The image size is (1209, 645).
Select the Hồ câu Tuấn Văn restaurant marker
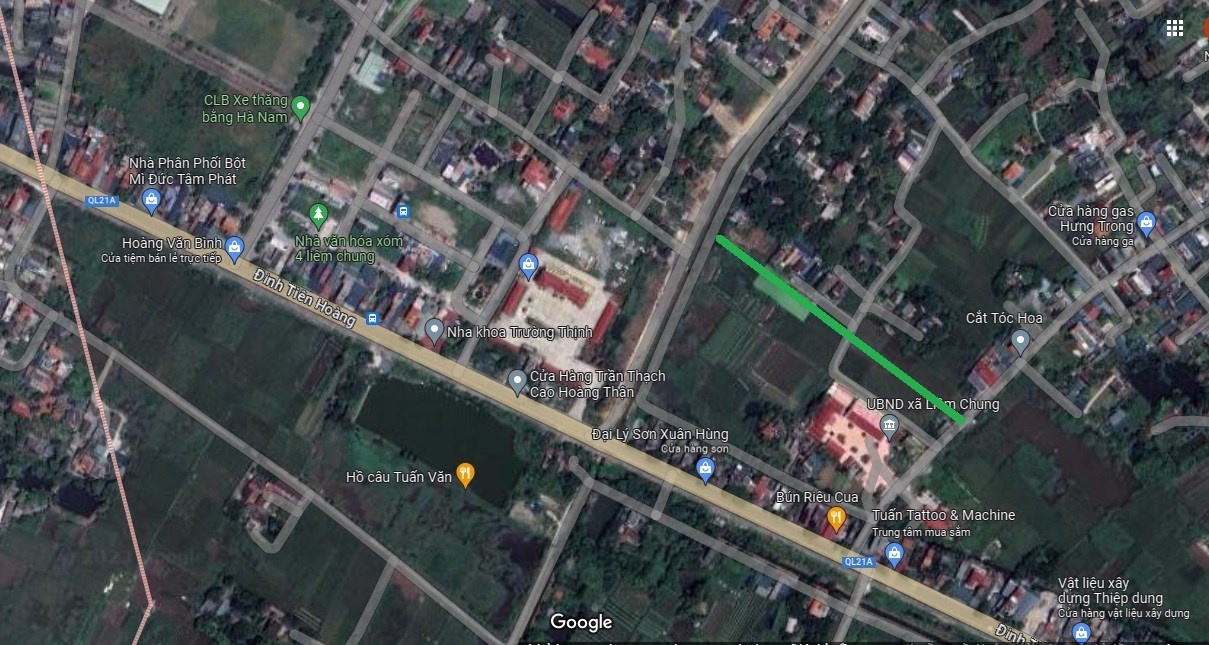tap(464, 474)
